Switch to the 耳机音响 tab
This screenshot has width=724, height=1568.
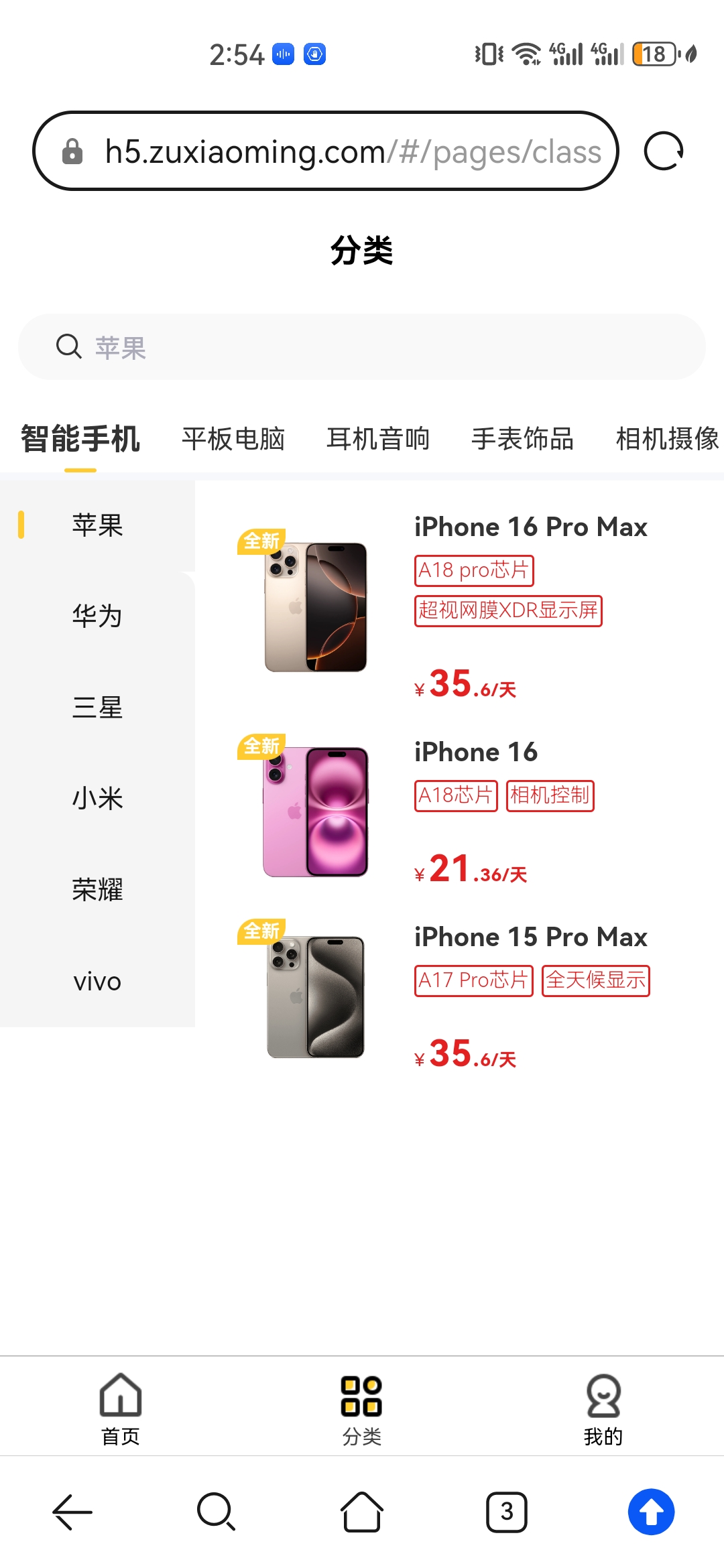click(x=378, y=440)
